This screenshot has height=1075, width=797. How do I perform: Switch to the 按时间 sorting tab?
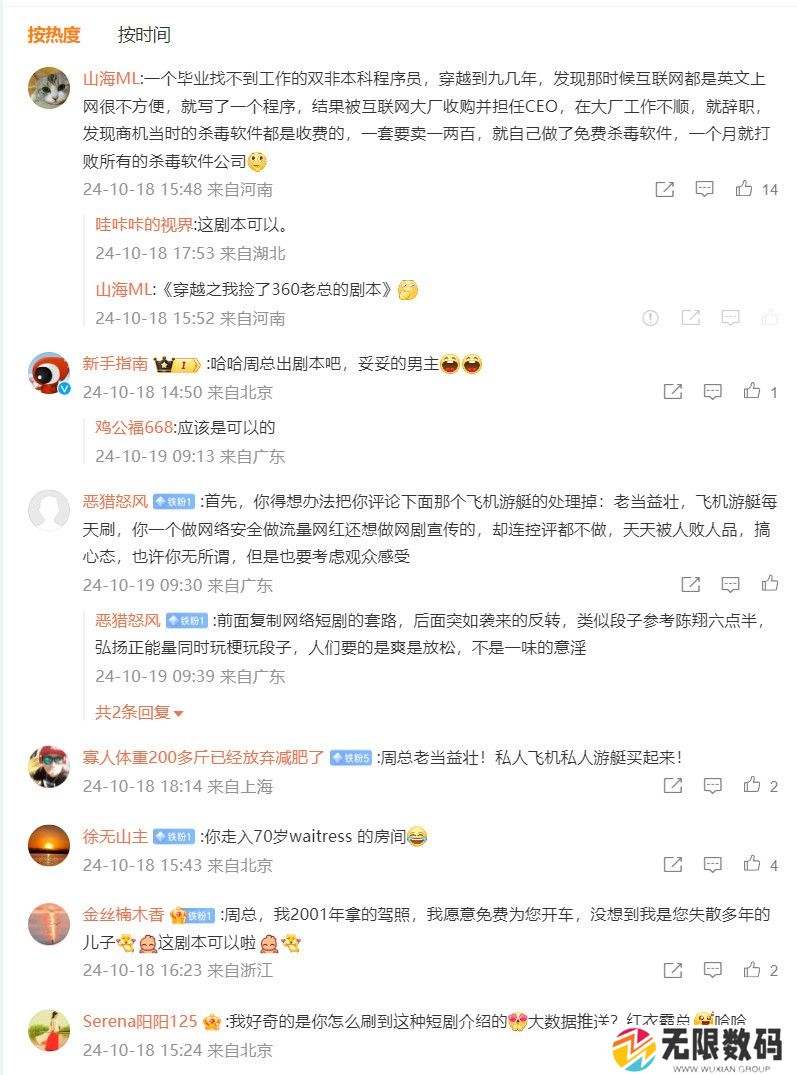point(144,35)
